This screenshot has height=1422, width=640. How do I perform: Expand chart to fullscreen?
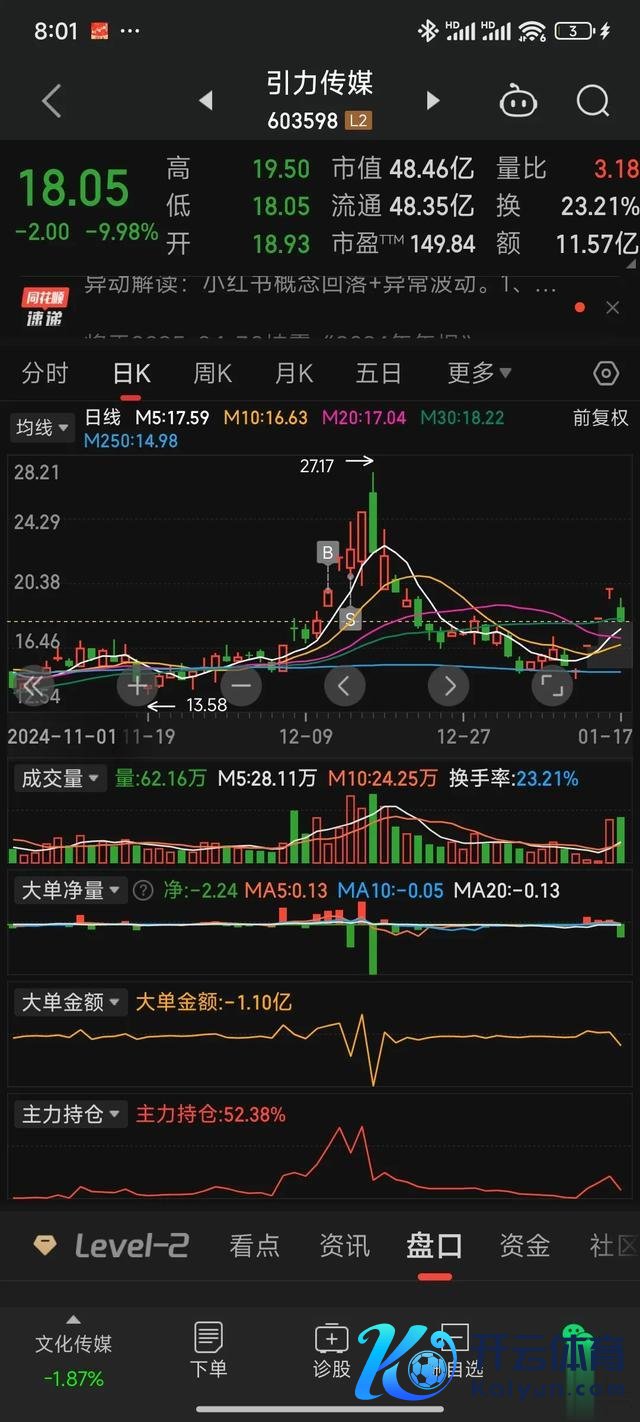[x=551, y=686]
